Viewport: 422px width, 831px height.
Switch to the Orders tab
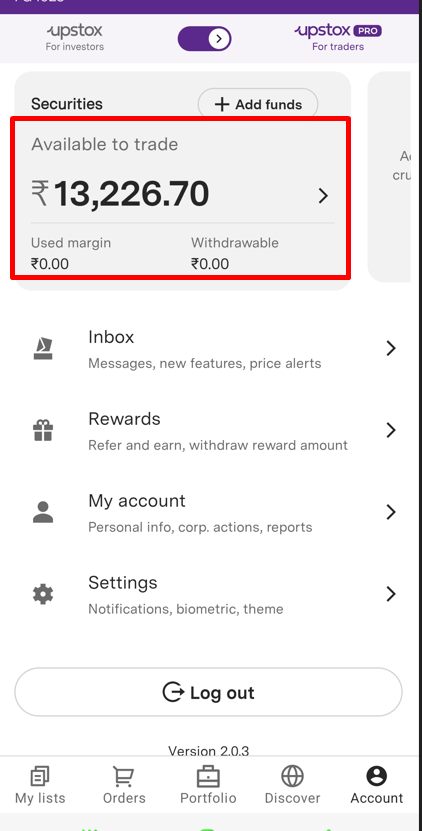(x=124, y=785)
